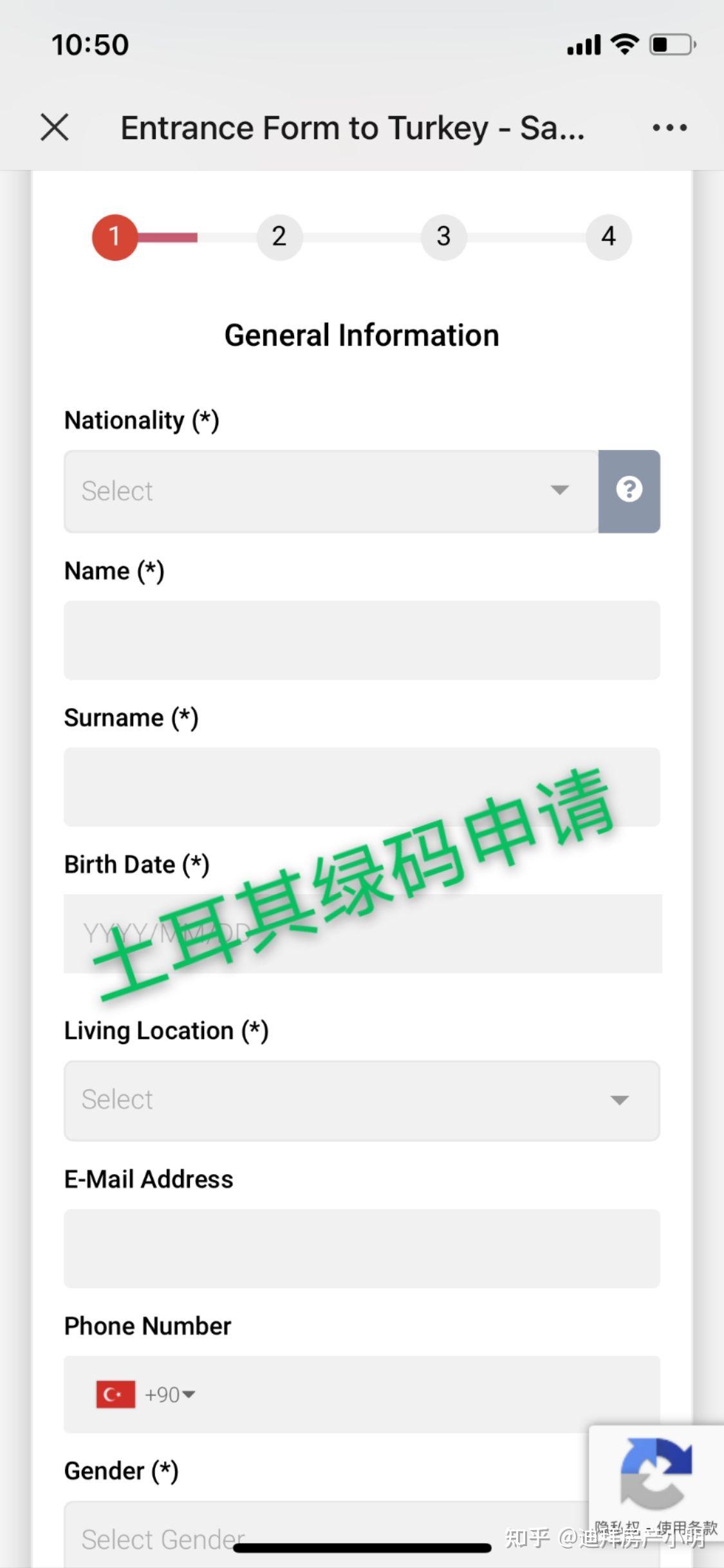Expand the Living Location dropdown
The width and height of the screenshot is (724, 1568).
click(362, 1100)
